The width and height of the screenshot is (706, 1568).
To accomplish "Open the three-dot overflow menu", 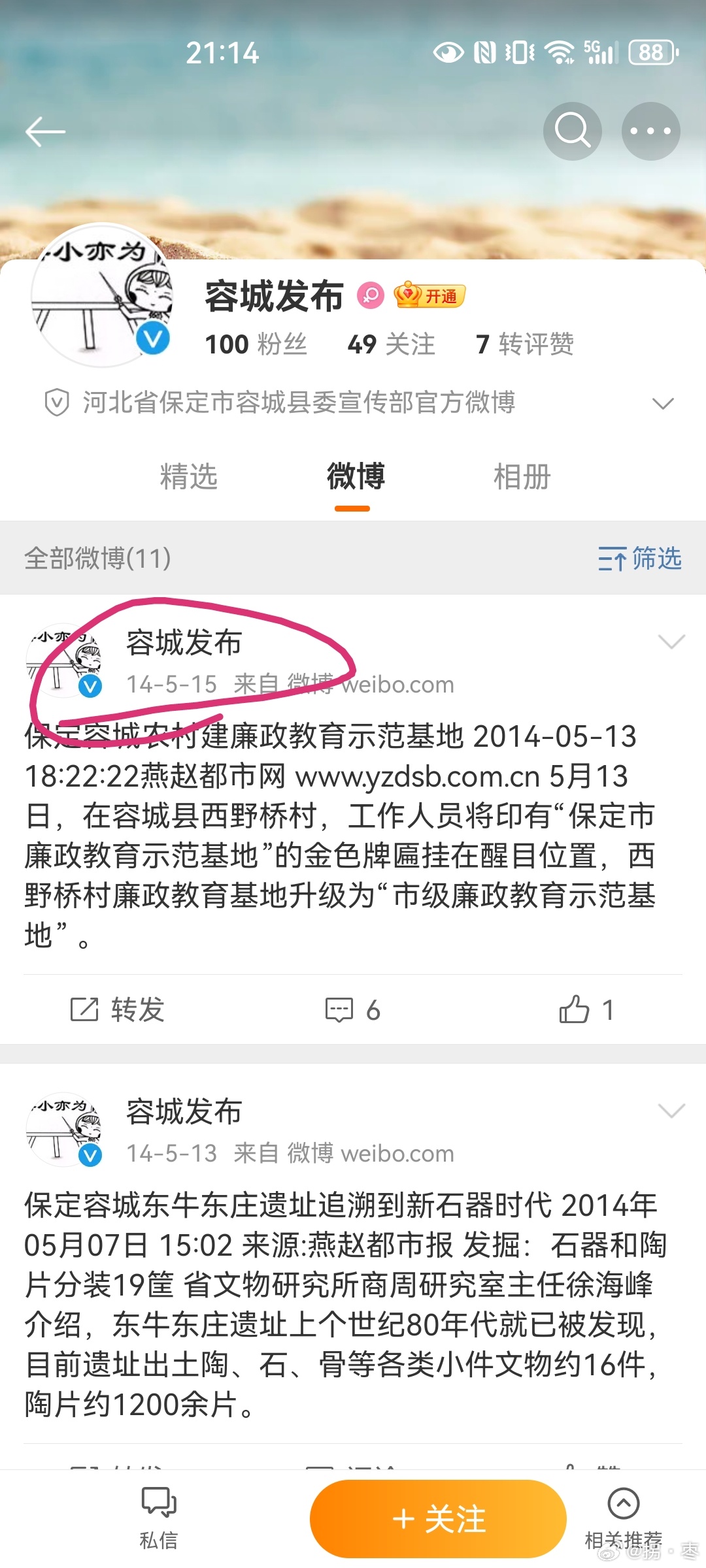I will point(650,131).
